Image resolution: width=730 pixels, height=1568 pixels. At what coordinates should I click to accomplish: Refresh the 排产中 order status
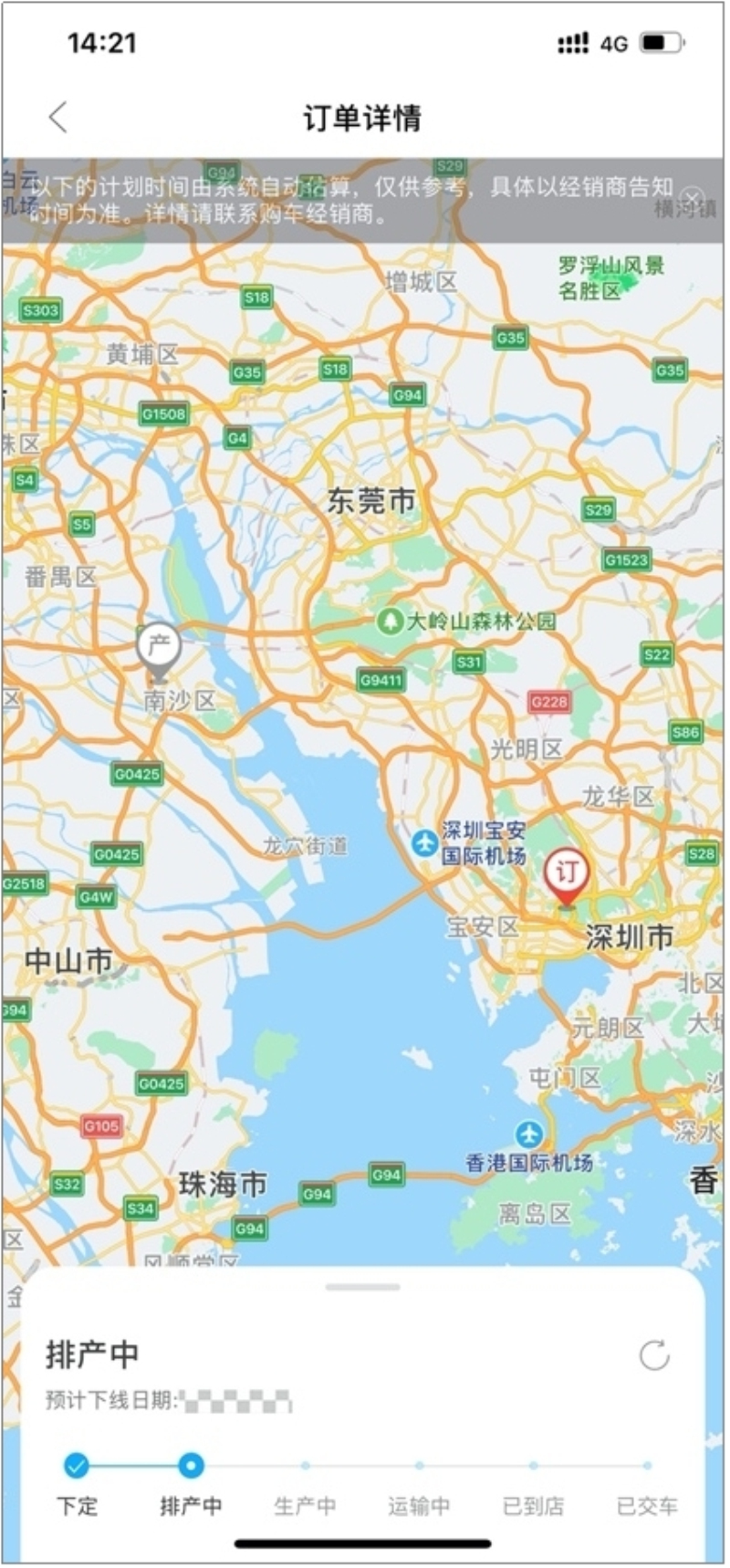point(654,1356)
